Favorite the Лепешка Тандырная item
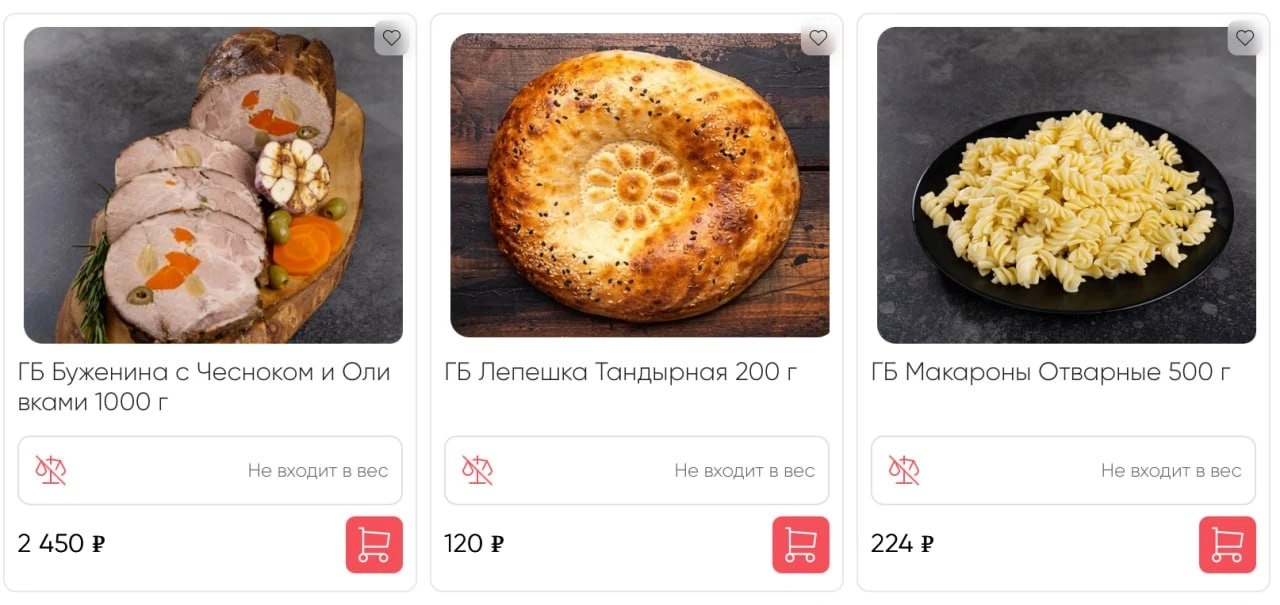Viewport: 1280px width, 605px height. pos(818,38)
